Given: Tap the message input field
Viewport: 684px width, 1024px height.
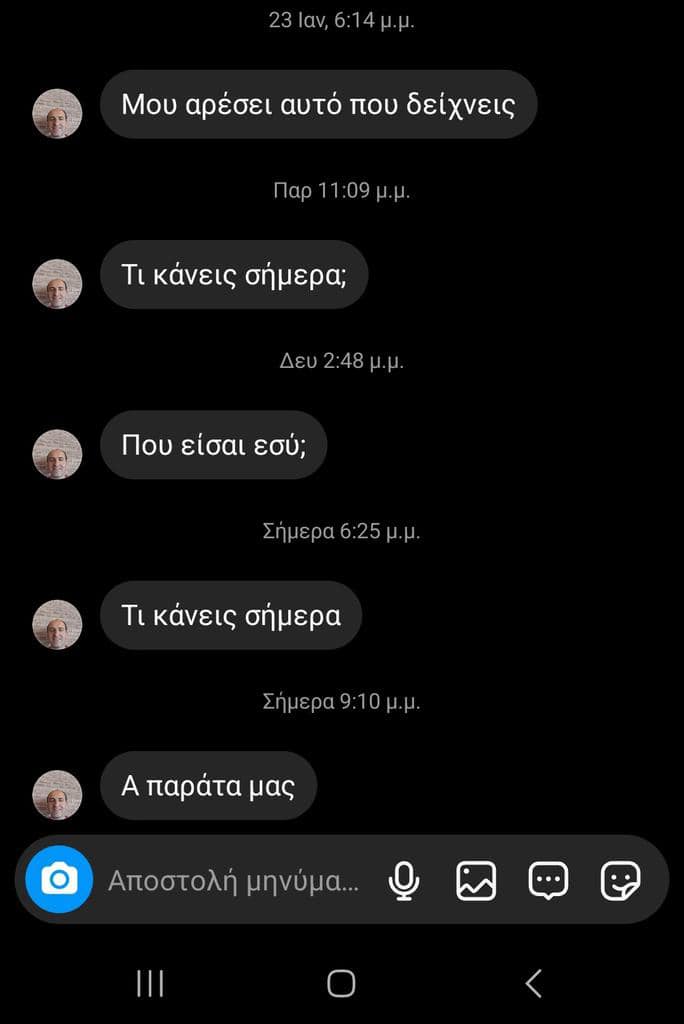Looking at the screenshot, I should pos(233,881).
